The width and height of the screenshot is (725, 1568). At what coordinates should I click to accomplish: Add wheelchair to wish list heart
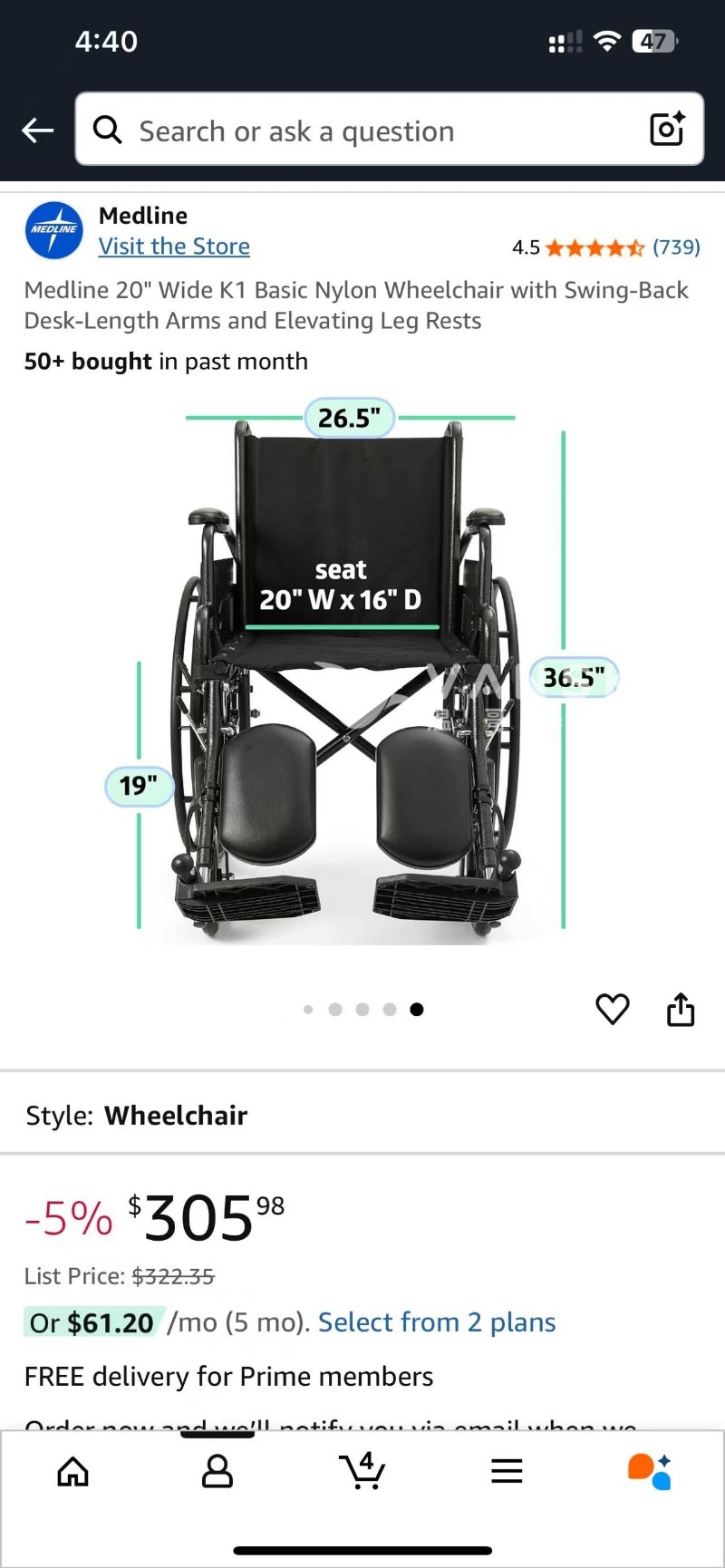click(x=613, y=1009)
